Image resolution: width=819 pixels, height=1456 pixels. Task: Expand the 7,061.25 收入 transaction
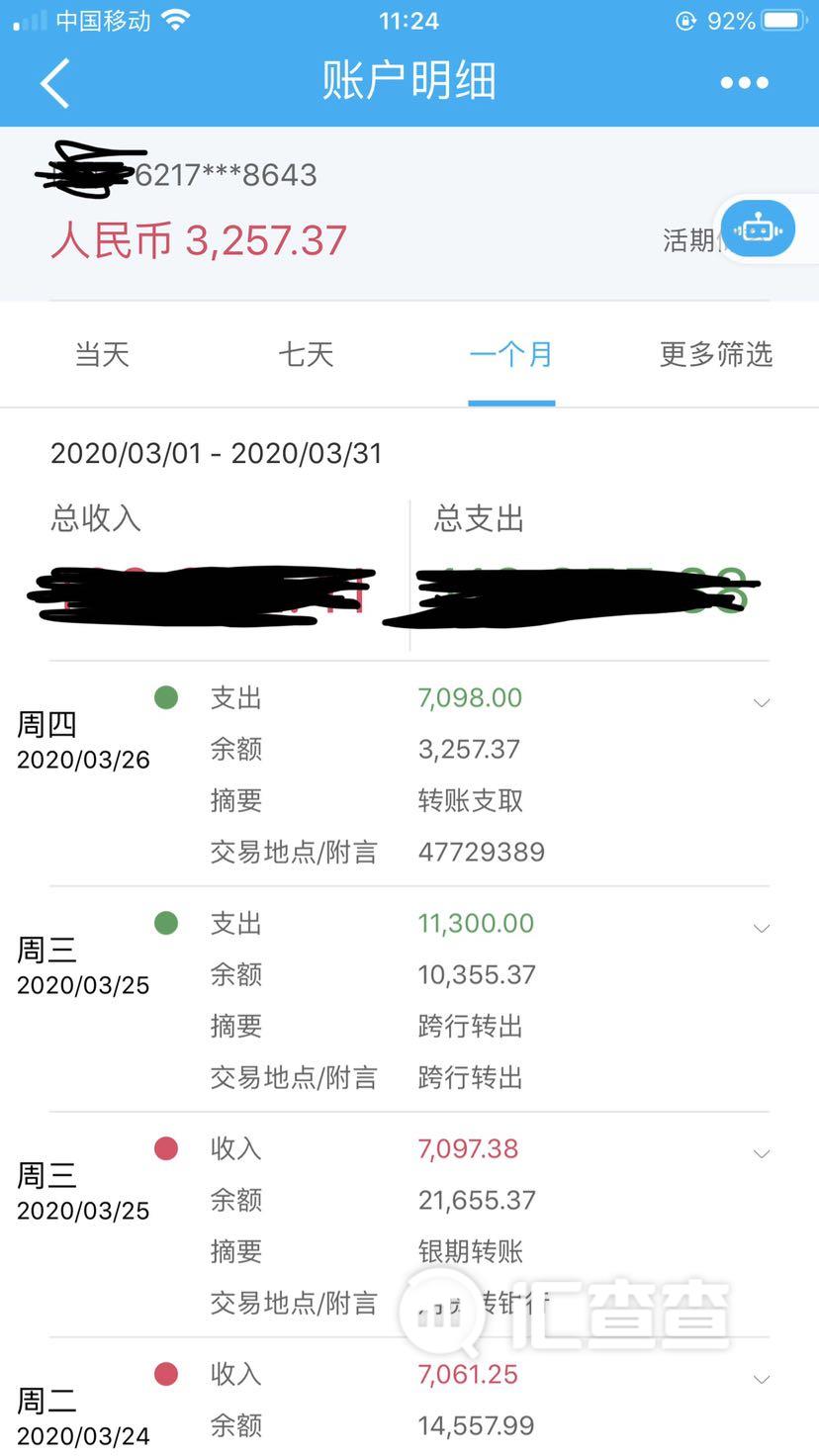click(762, 1380)
